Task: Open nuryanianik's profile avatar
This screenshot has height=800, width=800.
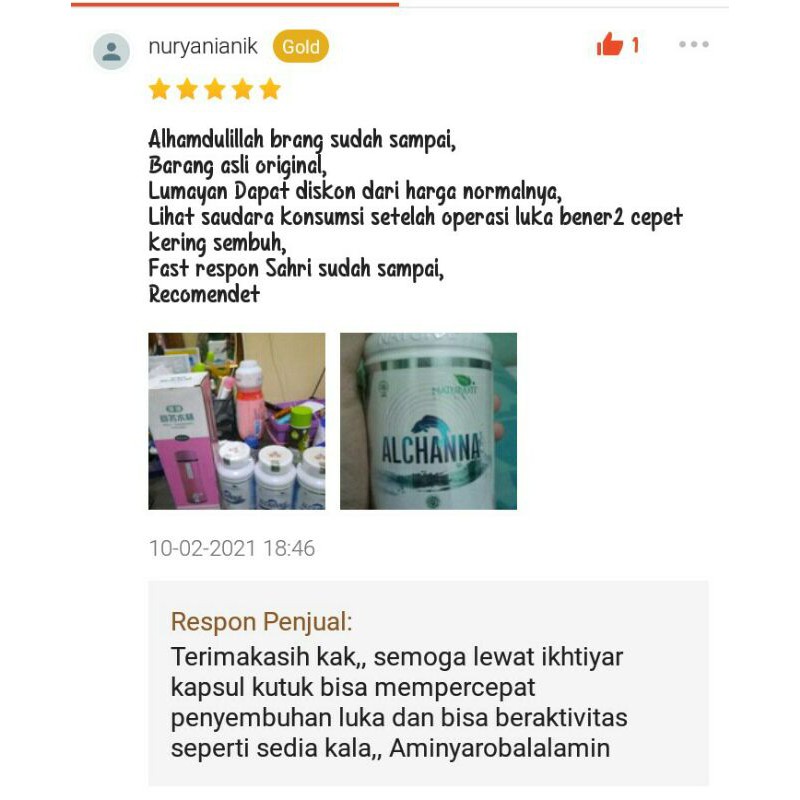Action: 112,51
